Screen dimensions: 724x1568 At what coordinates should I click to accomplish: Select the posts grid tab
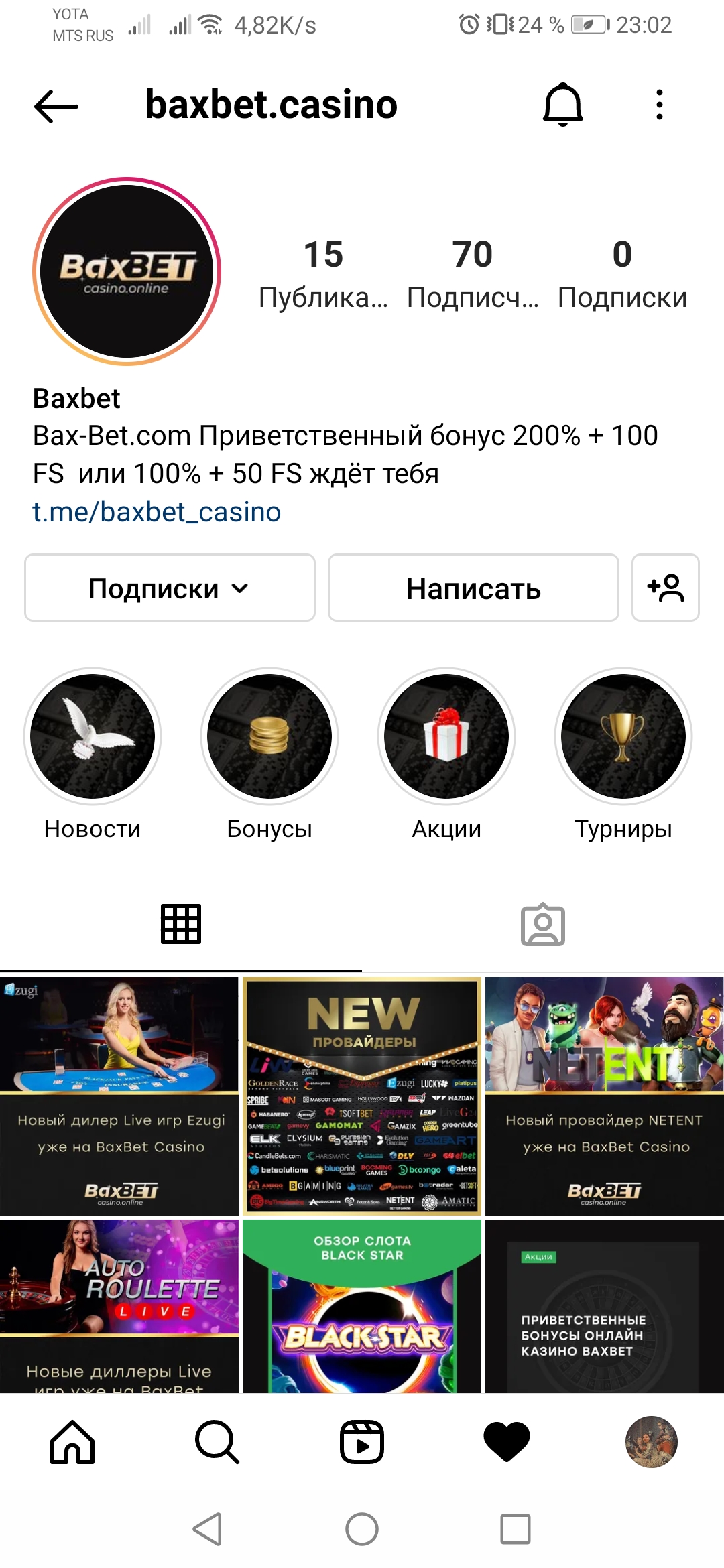[181, 925]
